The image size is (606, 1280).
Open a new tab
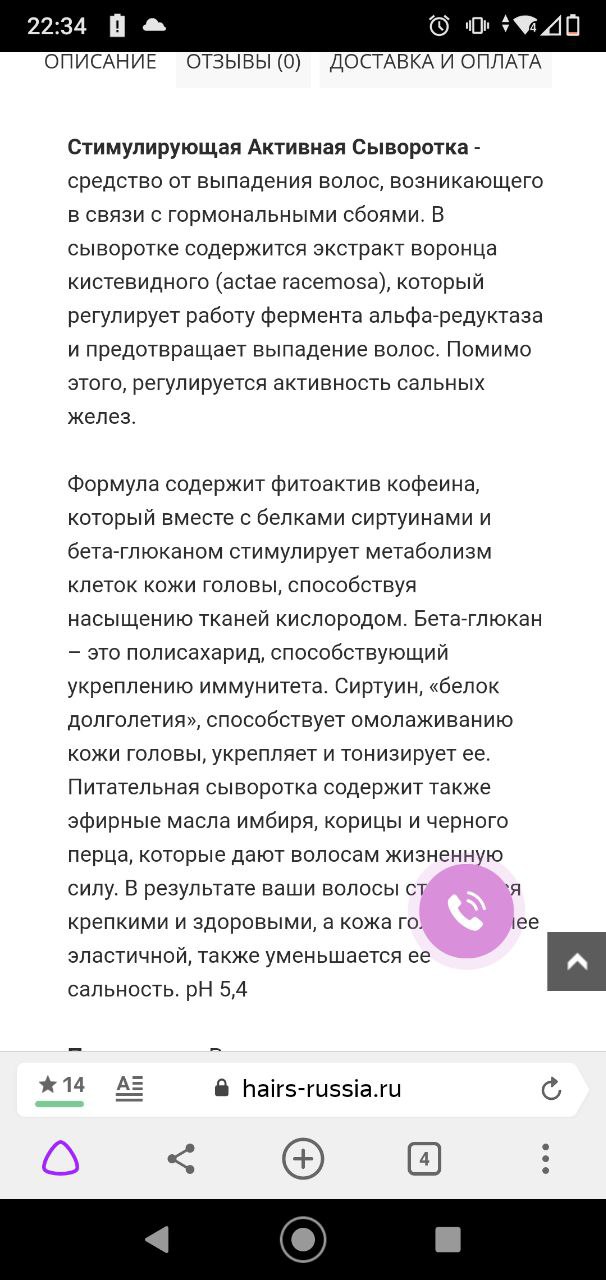(x=303, y=1159)
